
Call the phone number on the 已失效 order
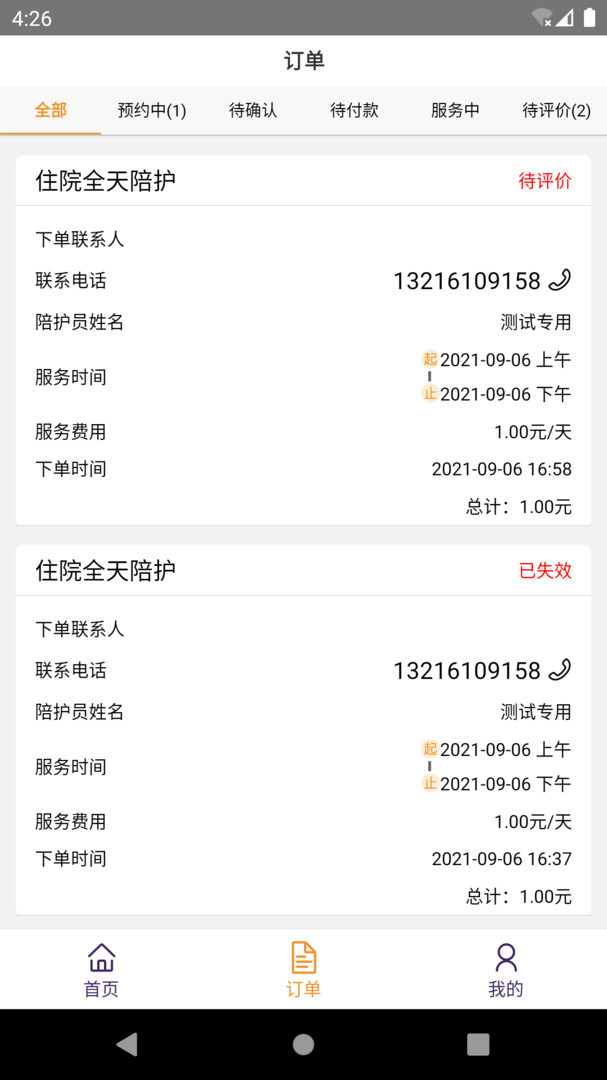pyautogui.click(x=560, y=671)
